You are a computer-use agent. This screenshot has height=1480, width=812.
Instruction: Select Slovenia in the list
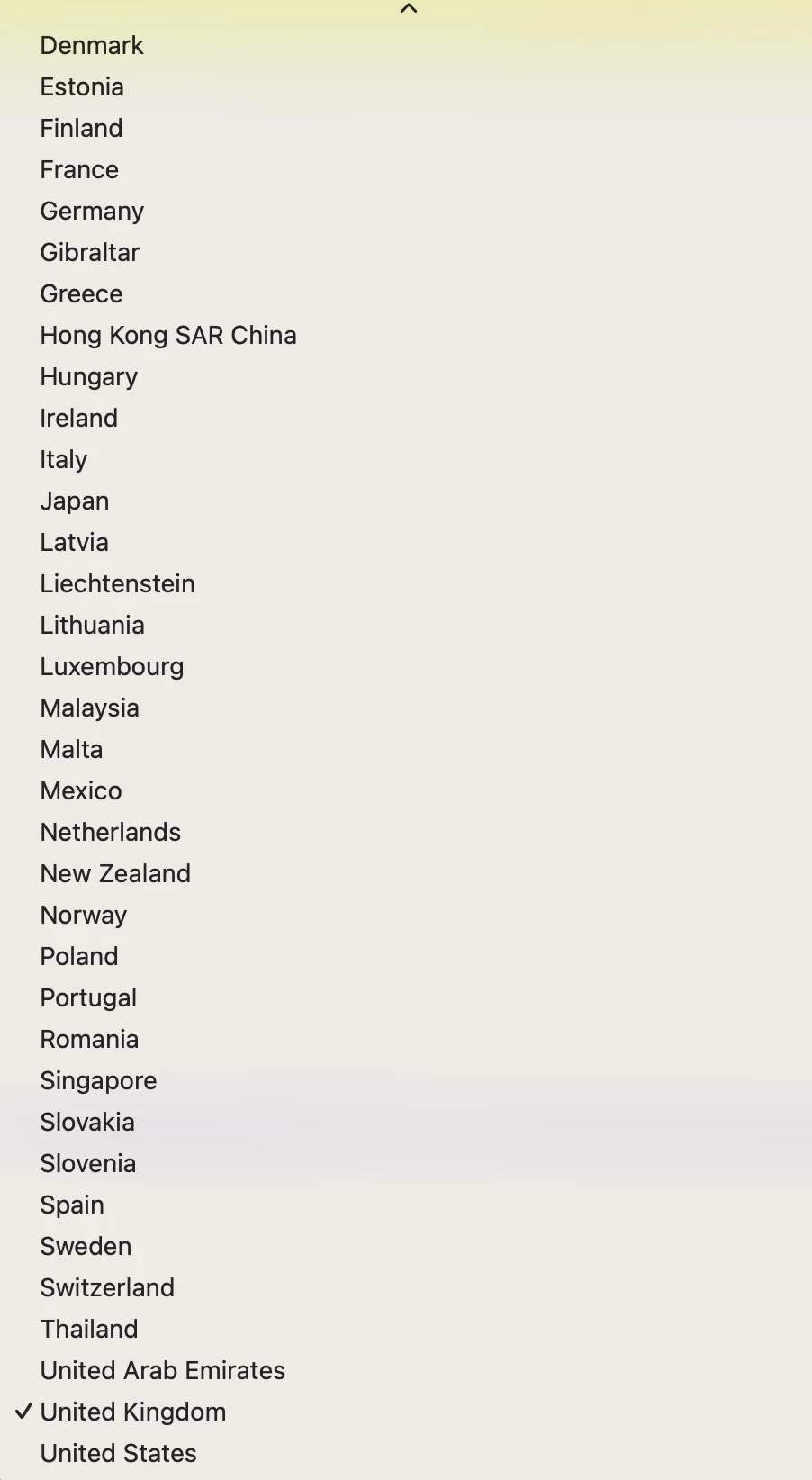[x=406, y=1163]
